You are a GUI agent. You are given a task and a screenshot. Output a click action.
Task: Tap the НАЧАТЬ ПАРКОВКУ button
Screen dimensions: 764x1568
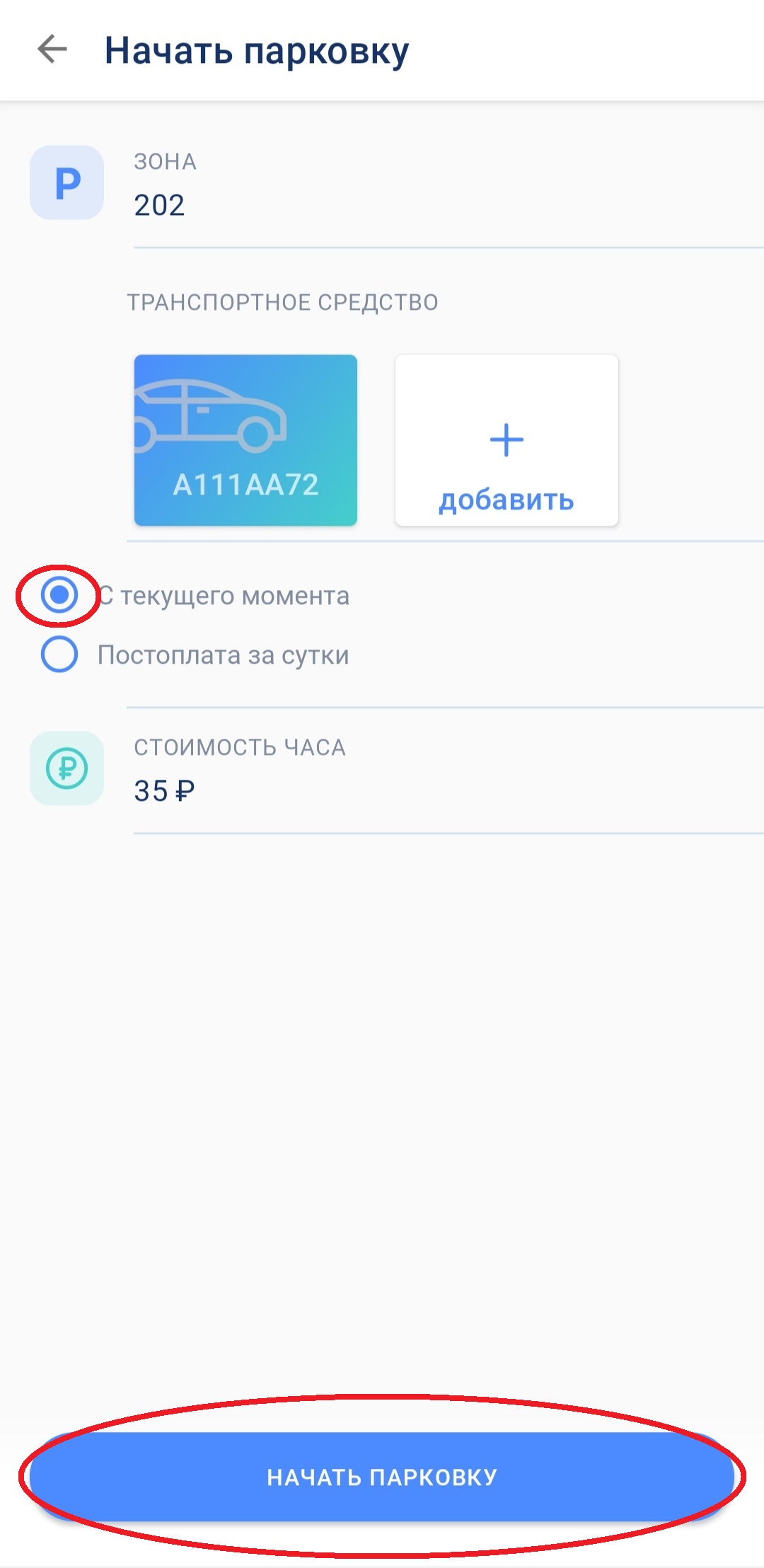click(382, 1477)
